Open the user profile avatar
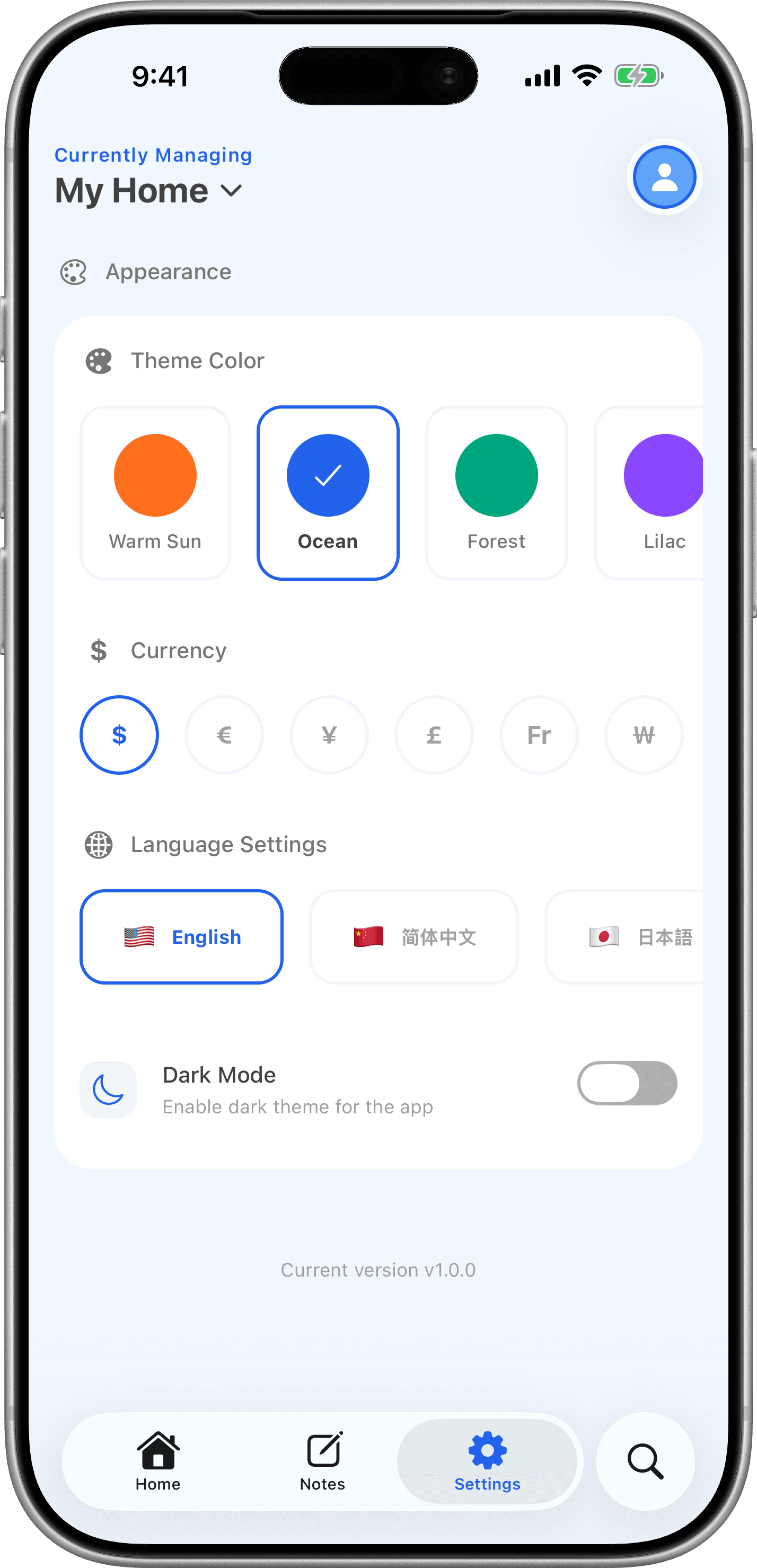The height and width of the screenshot is (1568, 757). (x=664, y=177)
